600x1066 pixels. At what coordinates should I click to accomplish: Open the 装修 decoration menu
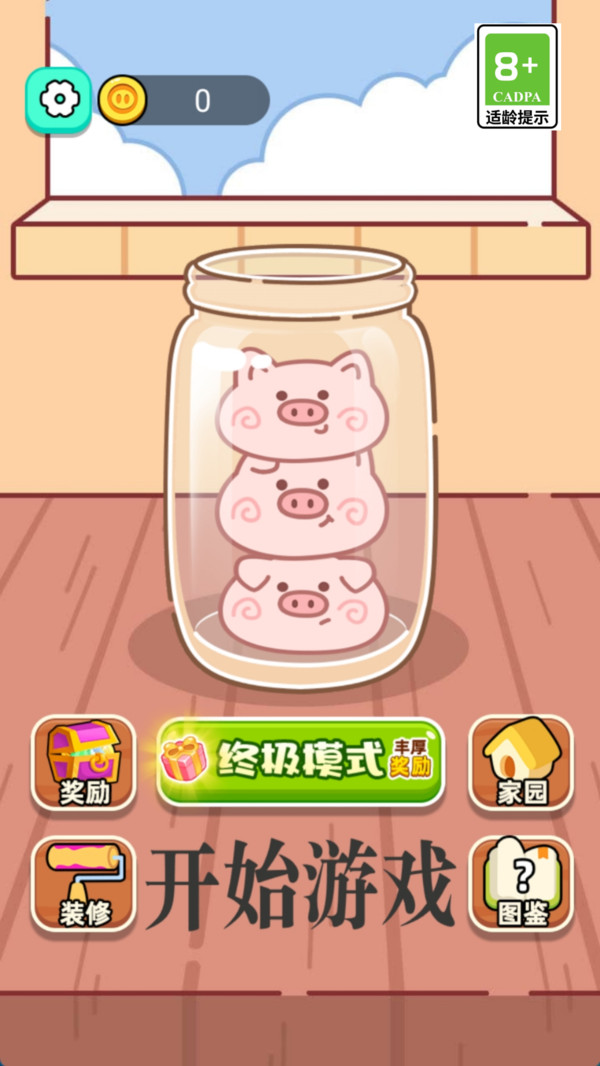coord(83,885)
